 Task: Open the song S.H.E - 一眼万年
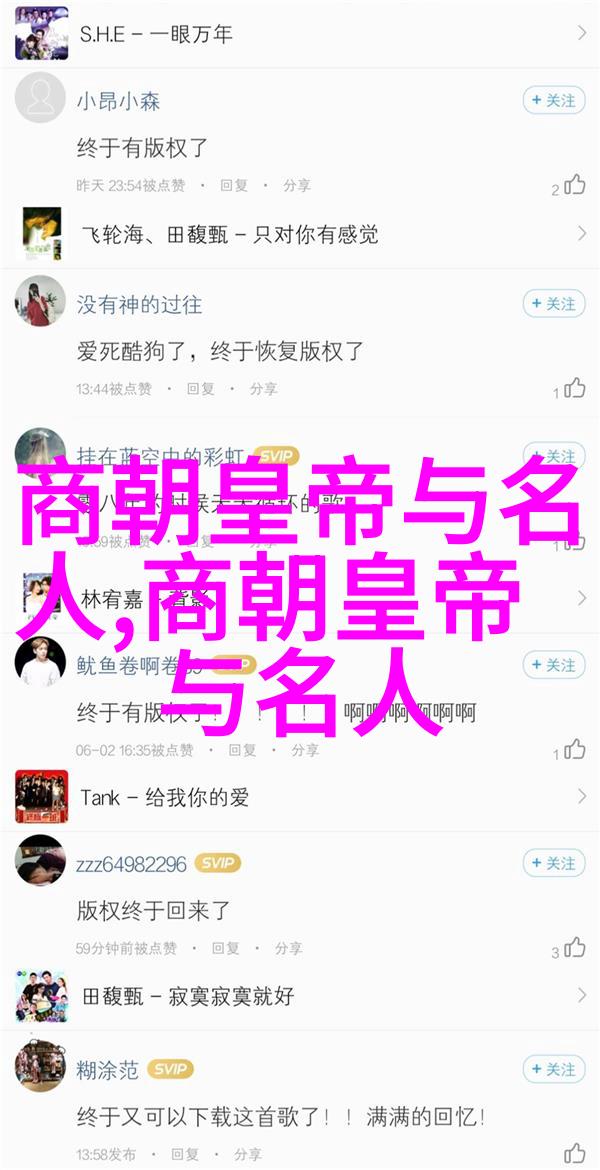coord(300,33)
